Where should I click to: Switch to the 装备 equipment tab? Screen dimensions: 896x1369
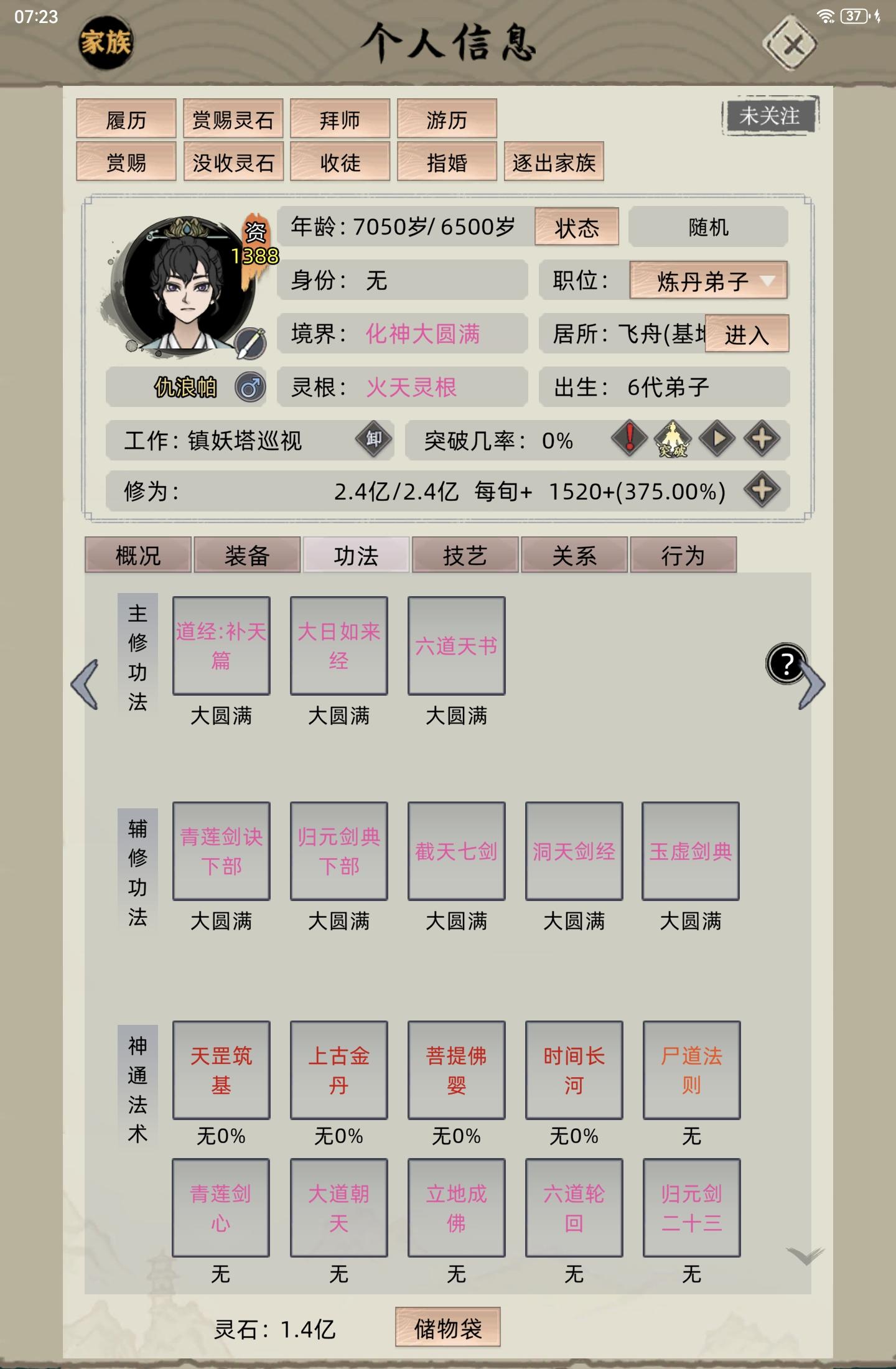point(248,556)
